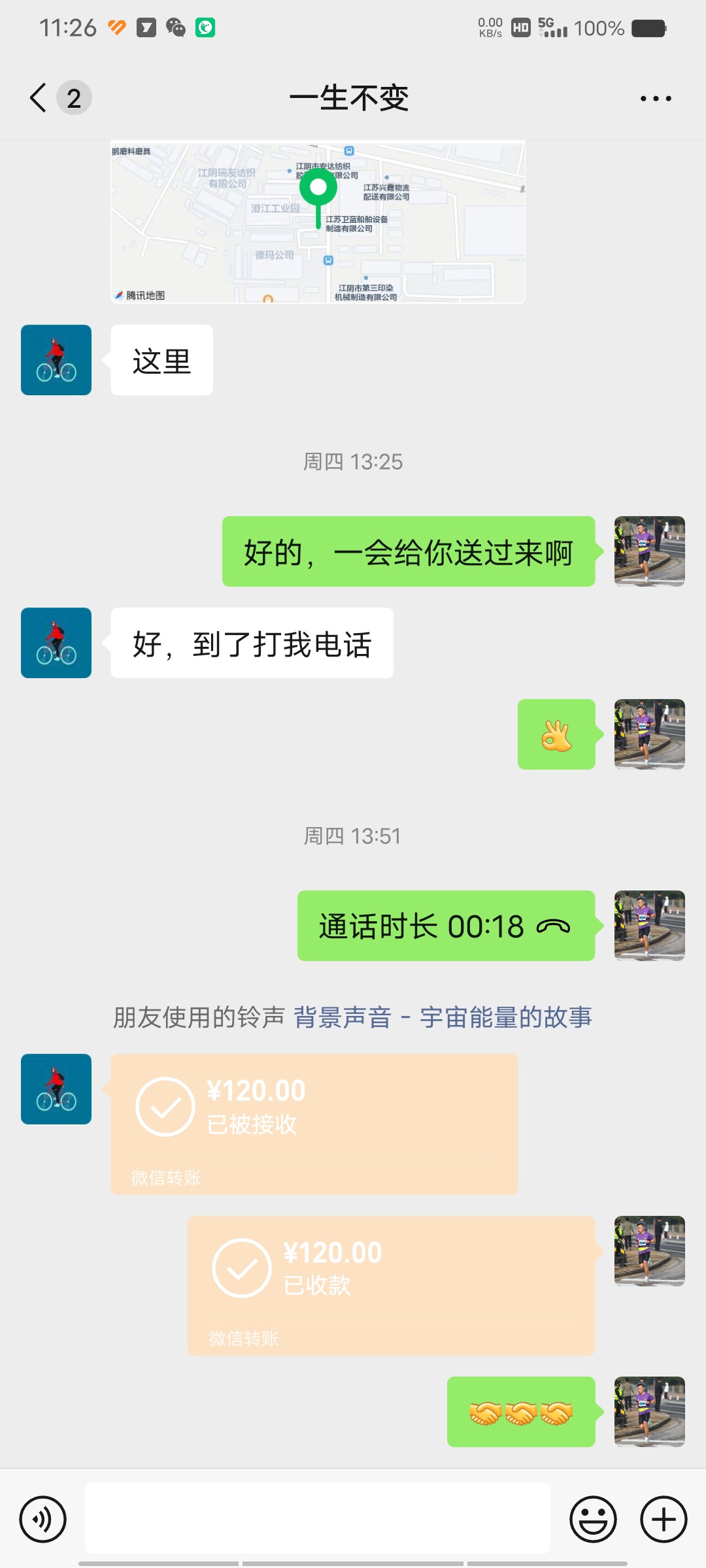The image size is (706, 1568).
Task: Open the plus attachments menu
Action: (663, 1519)
